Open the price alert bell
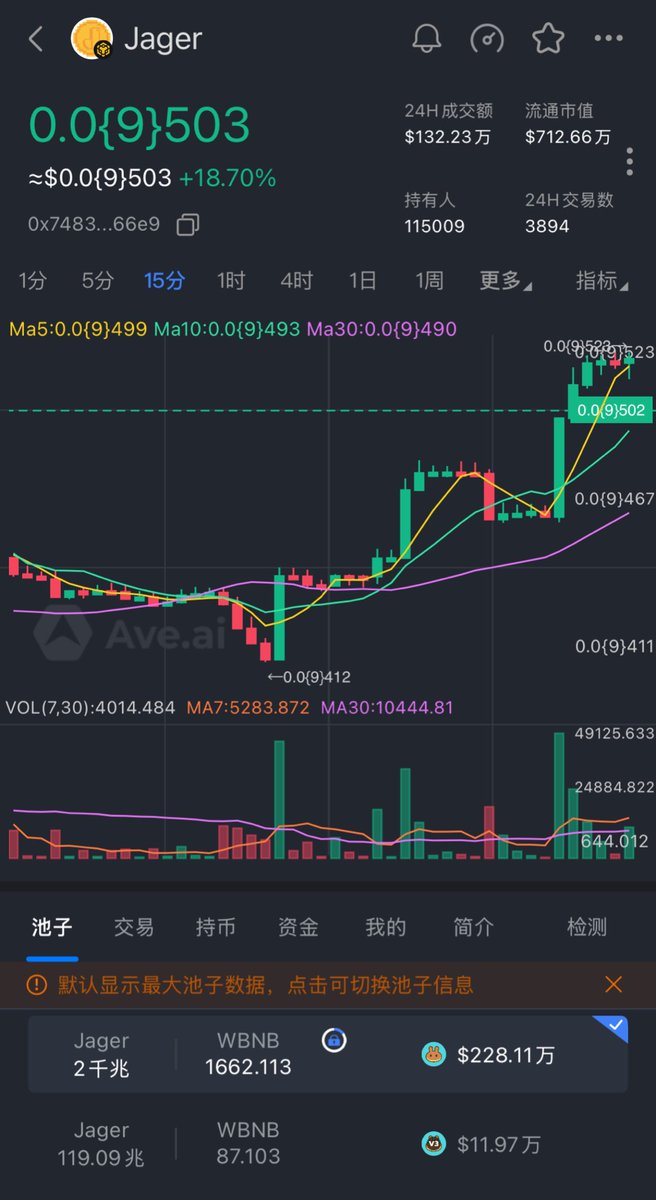Screen dimensions: 656x1200 (x=427, y=39)
